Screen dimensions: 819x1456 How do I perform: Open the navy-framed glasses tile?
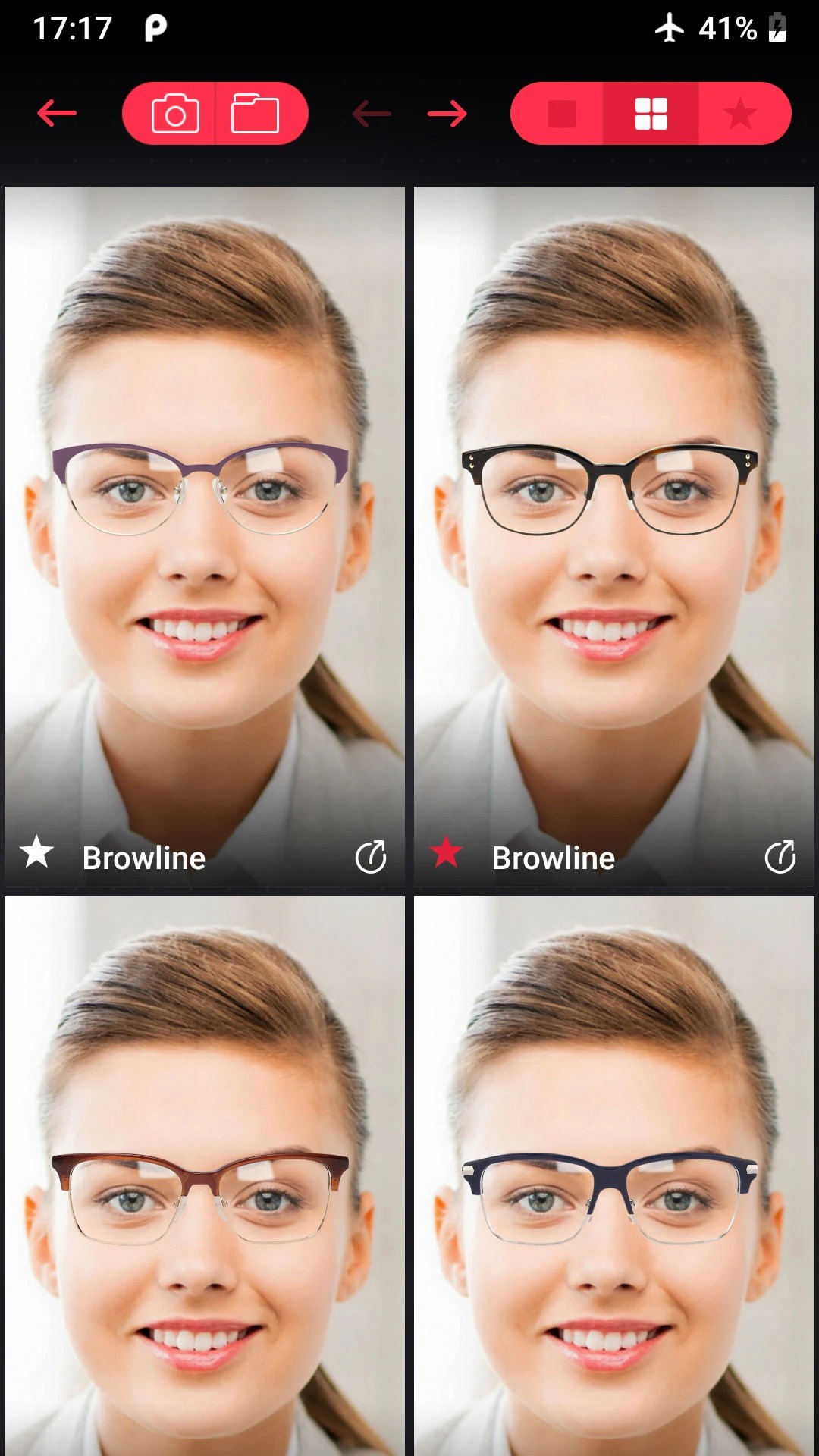[614, 1175]
